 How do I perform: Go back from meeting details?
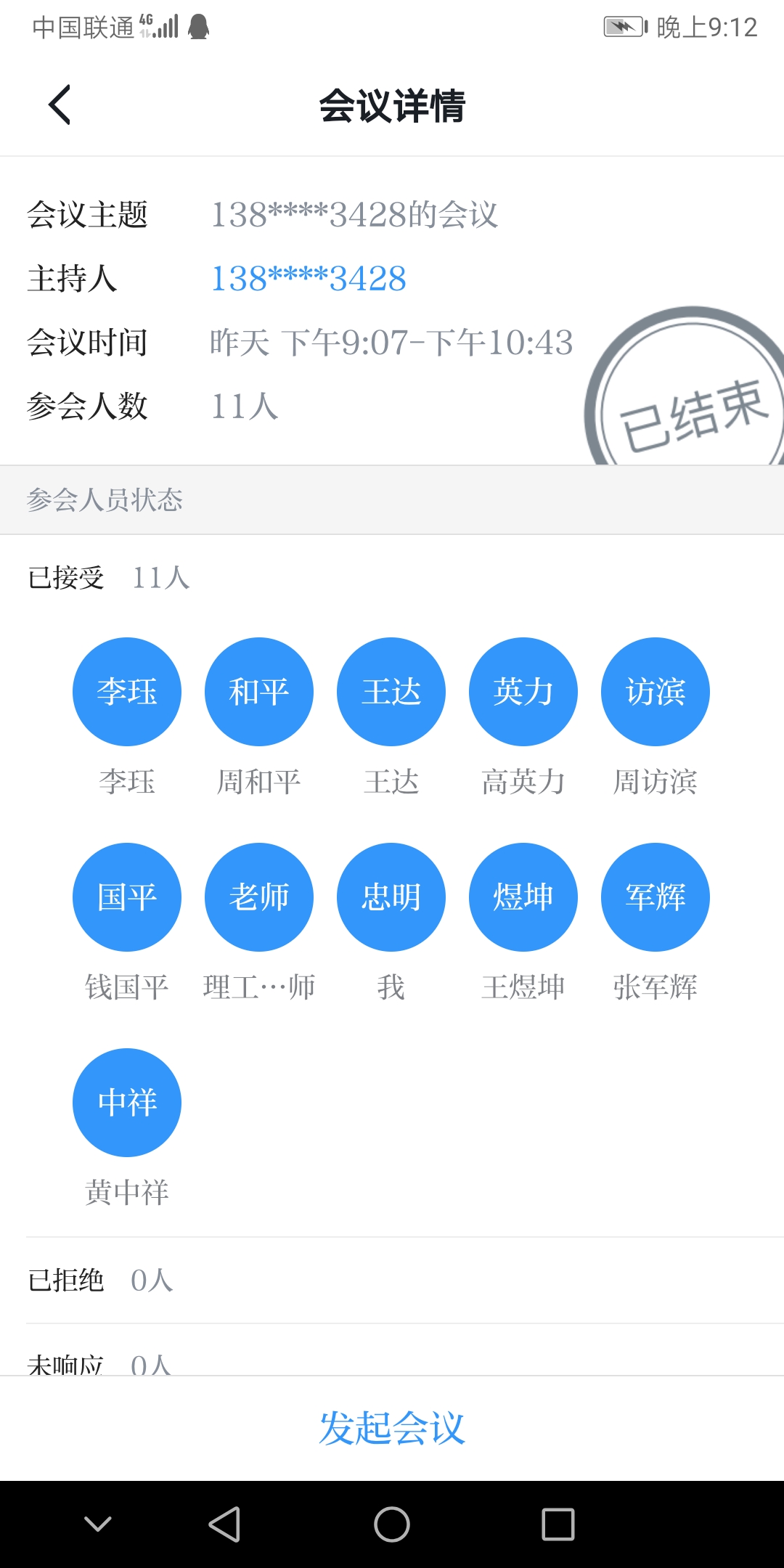click(x=60, y=105)
